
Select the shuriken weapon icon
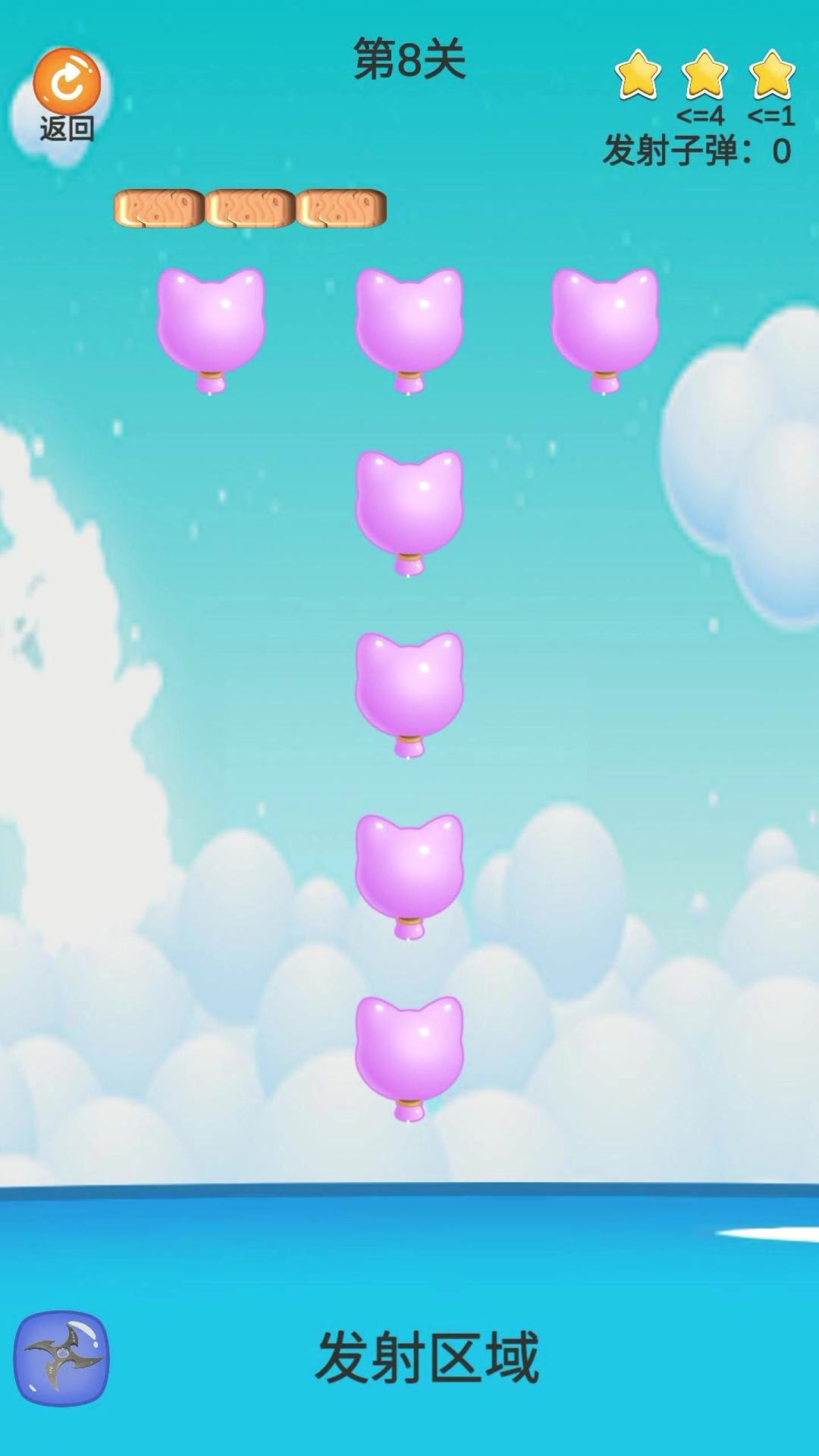pos(62,1357)
